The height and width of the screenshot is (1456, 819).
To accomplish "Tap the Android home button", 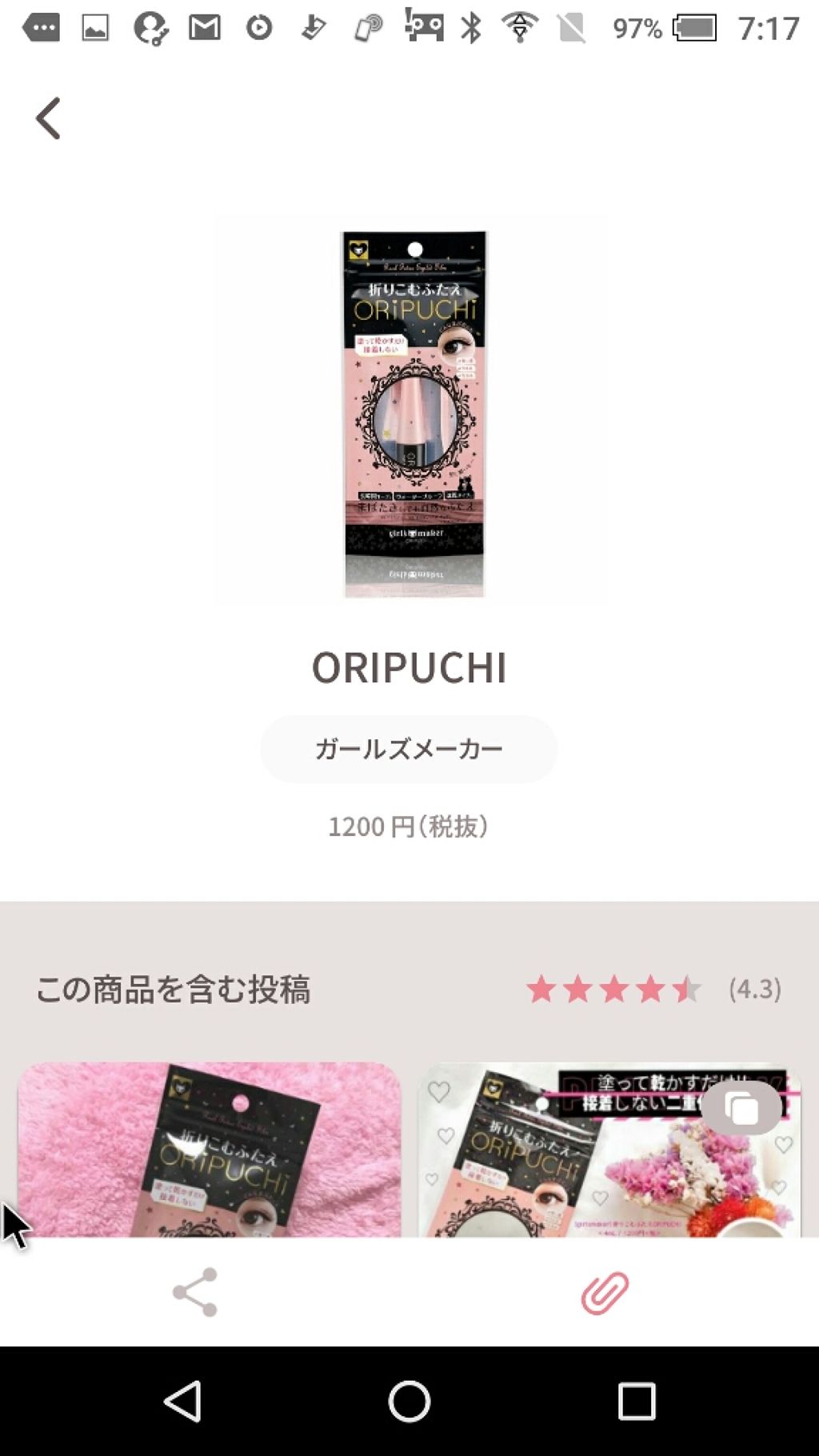I will tap(409, 1401).
